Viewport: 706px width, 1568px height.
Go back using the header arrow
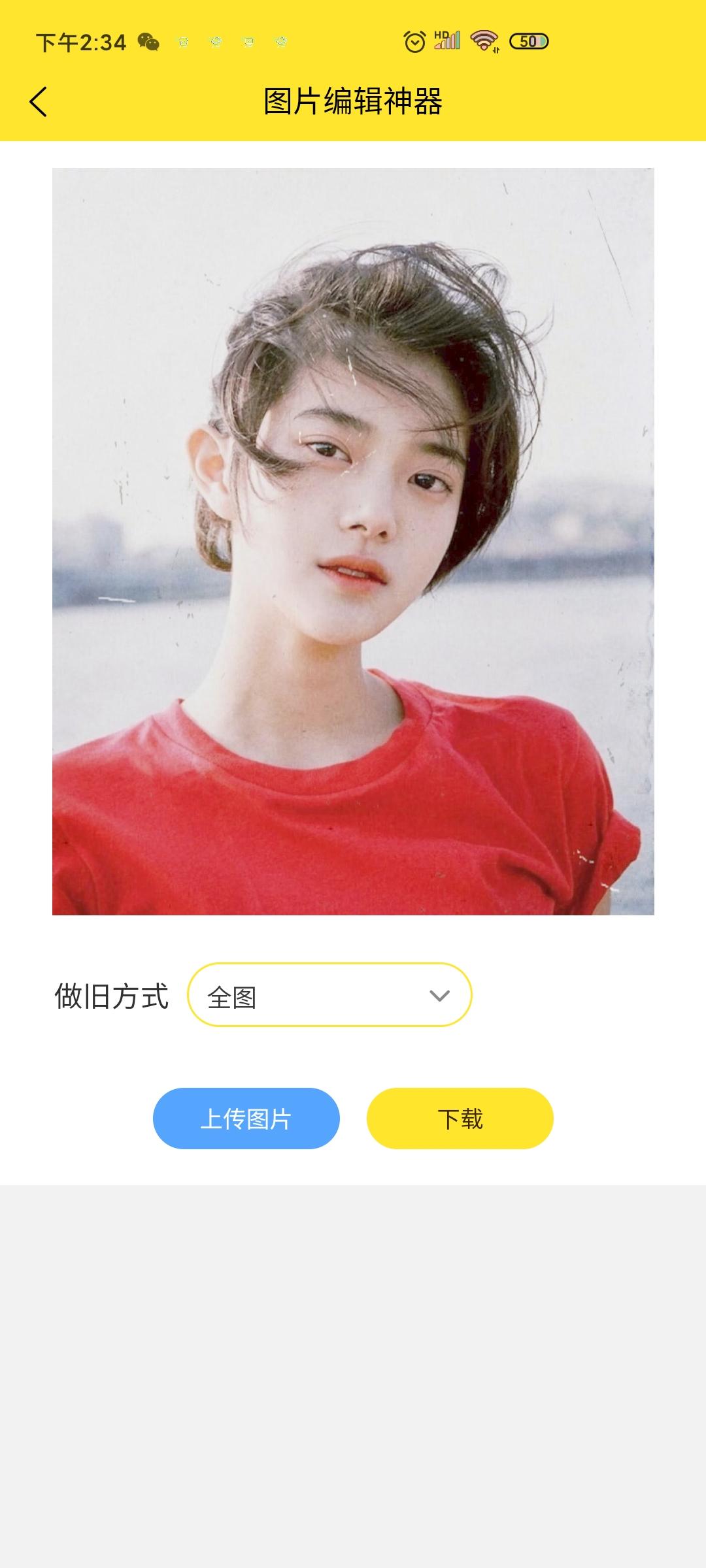(x=39, y=102)
